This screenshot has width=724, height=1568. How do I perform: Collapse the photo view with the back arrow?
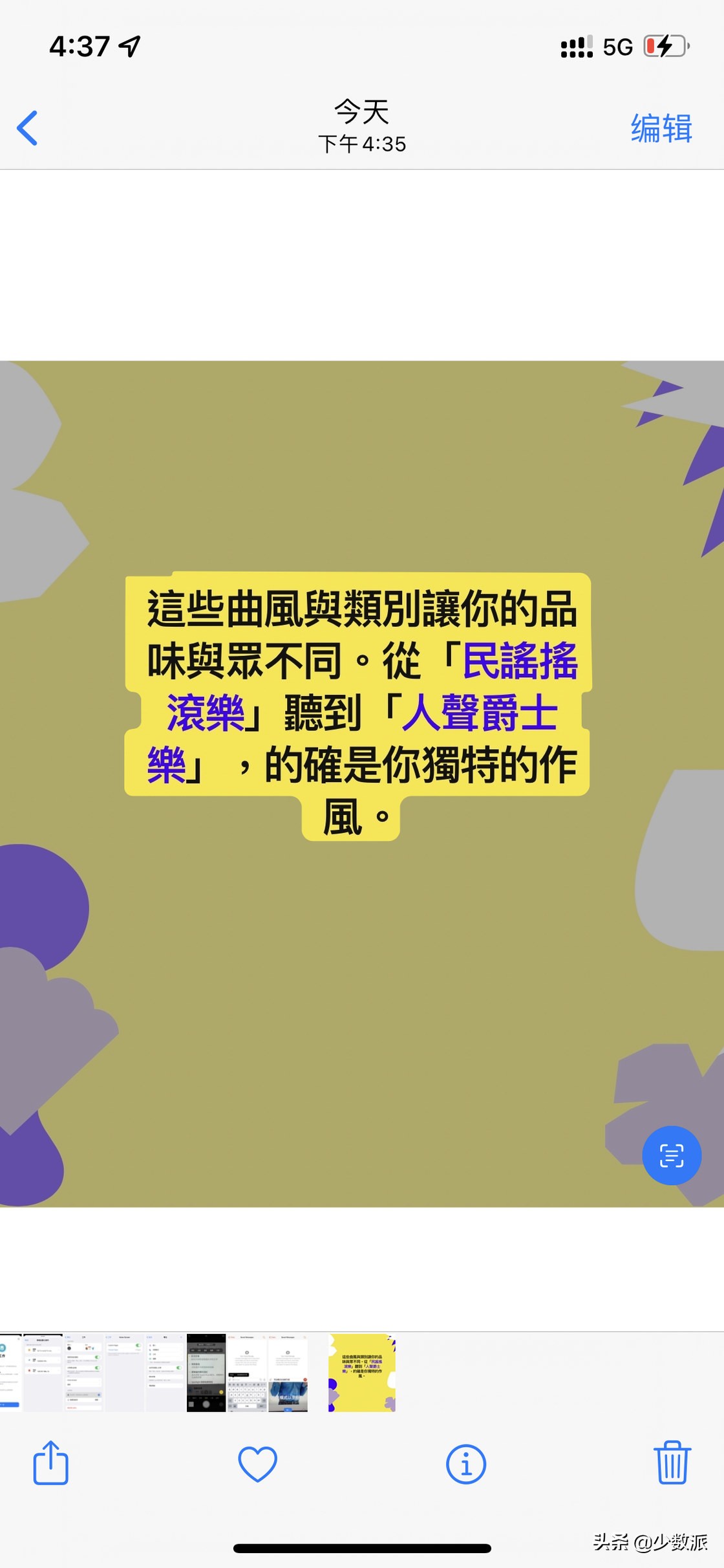28,127
